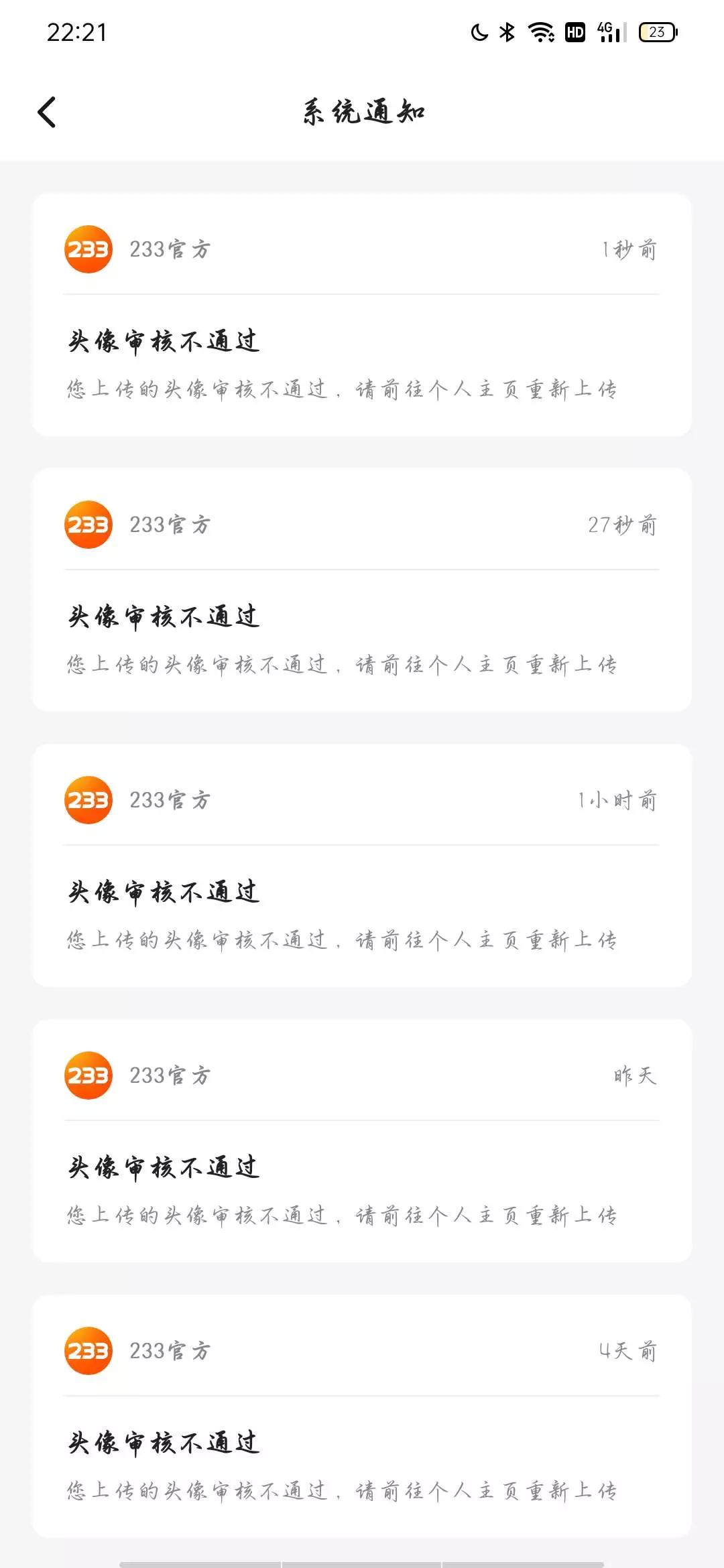This screenshot has height=1568, width=724.
Task: Open the 头像审核不通过 notice from 1小时前
Action: click(362, 913)
